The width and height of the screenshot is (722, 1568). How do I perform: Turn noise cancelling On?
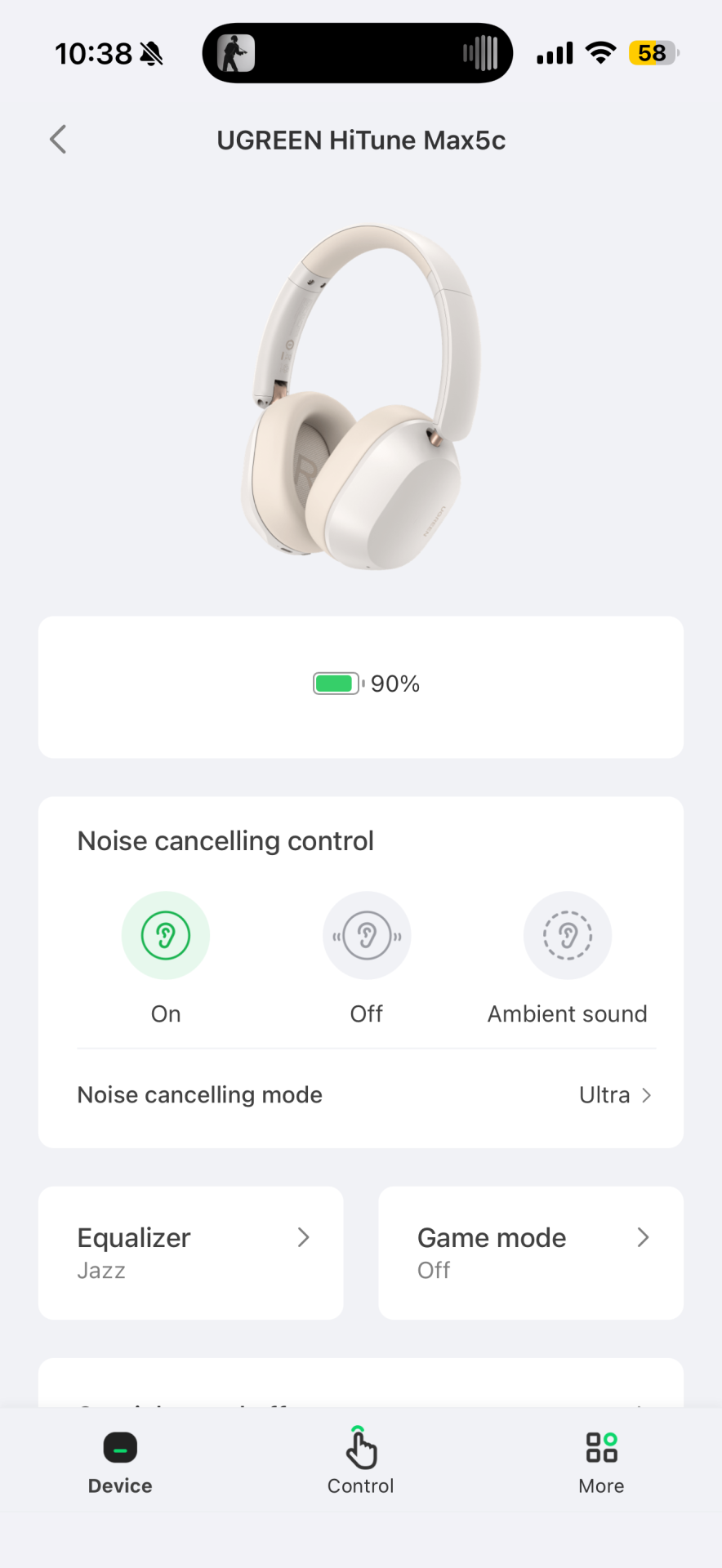coord(166,936)
